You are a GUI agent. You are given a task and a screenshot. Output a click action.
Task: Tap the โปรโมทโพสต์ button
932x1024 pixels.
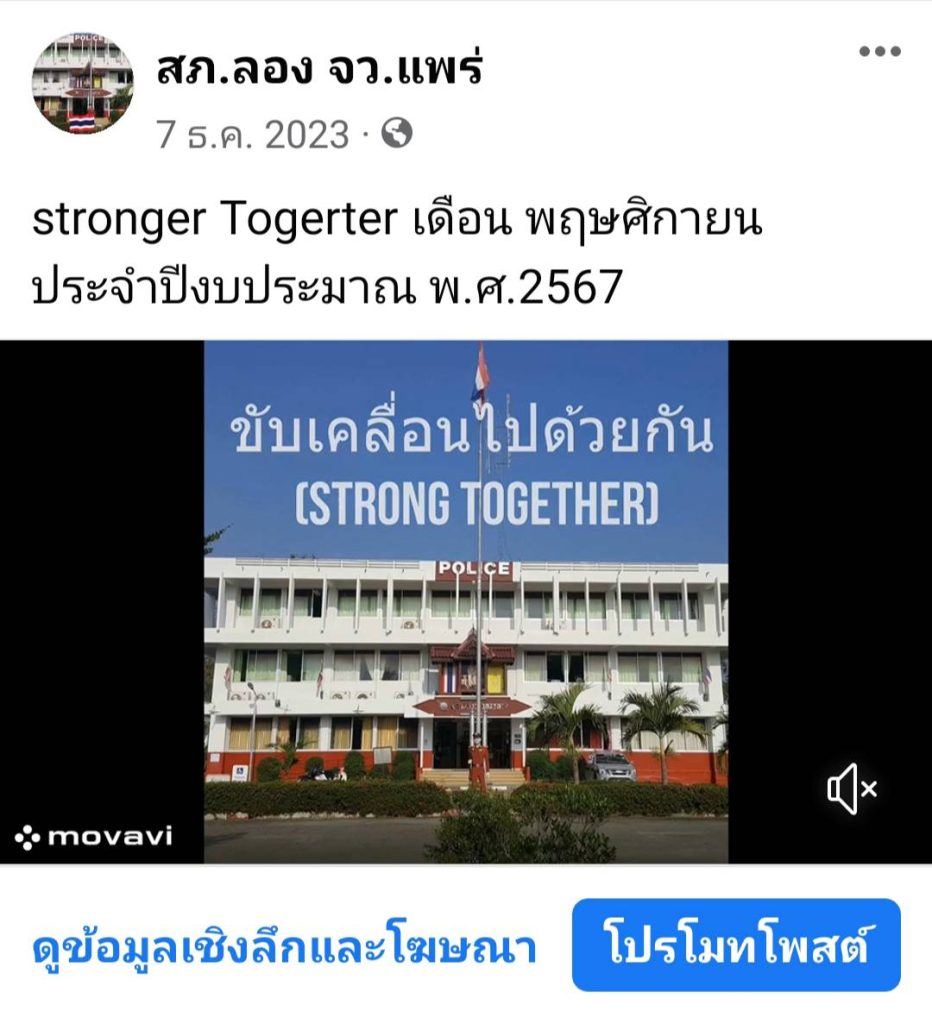pos(736,945)
